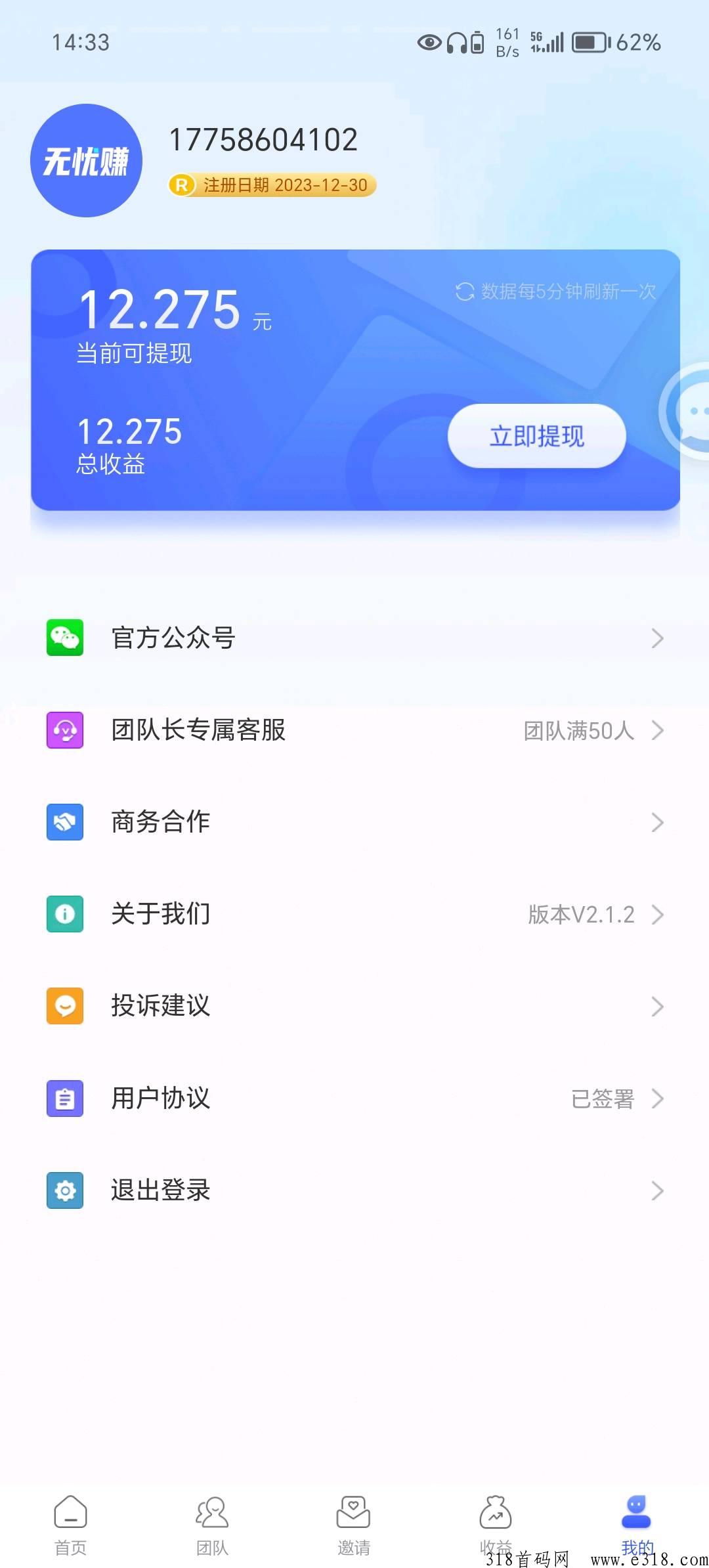Screen dimensions: 709x1568
Task: Select the 我的 tab
Action: (x=637, y=1525)
